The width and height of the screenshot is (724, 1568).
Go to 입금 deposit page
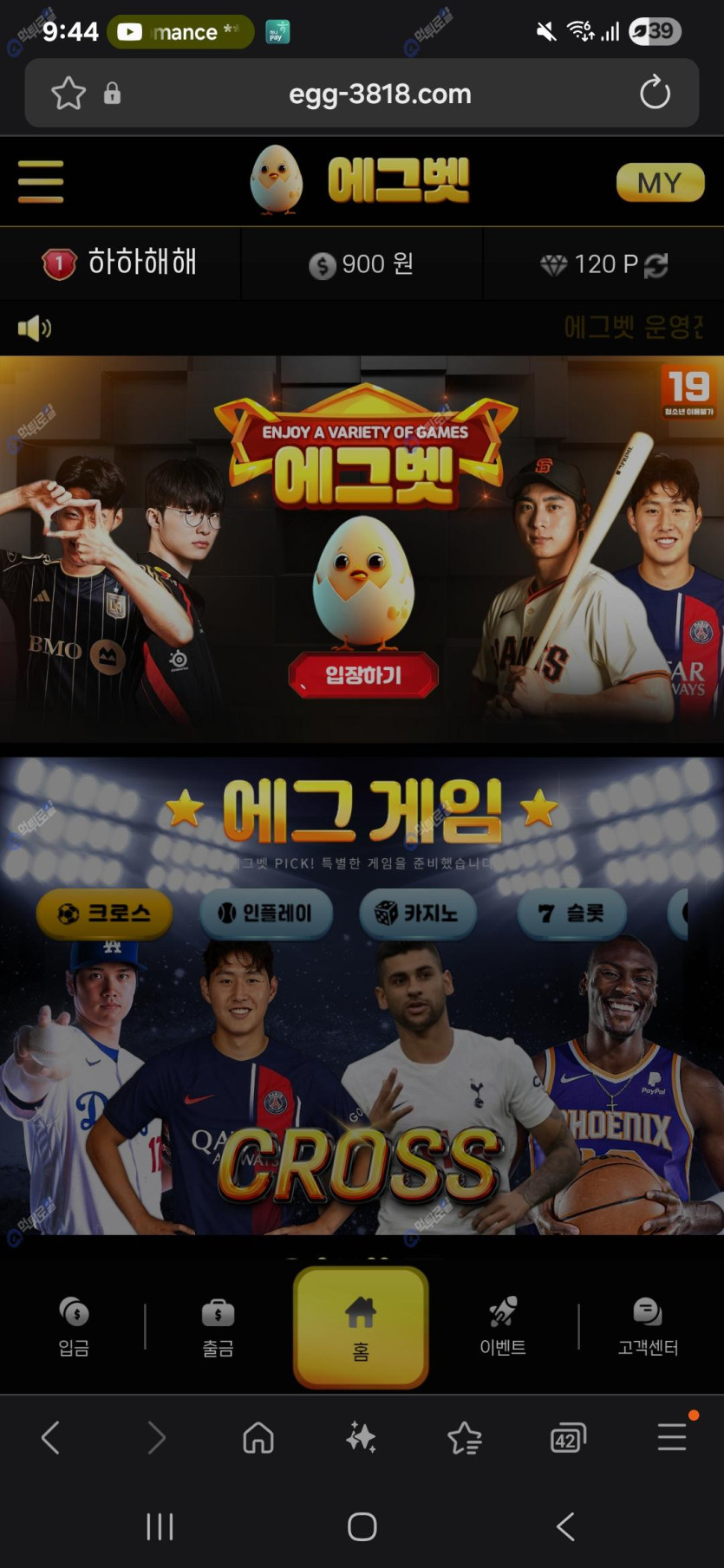tap(74, 1327)
